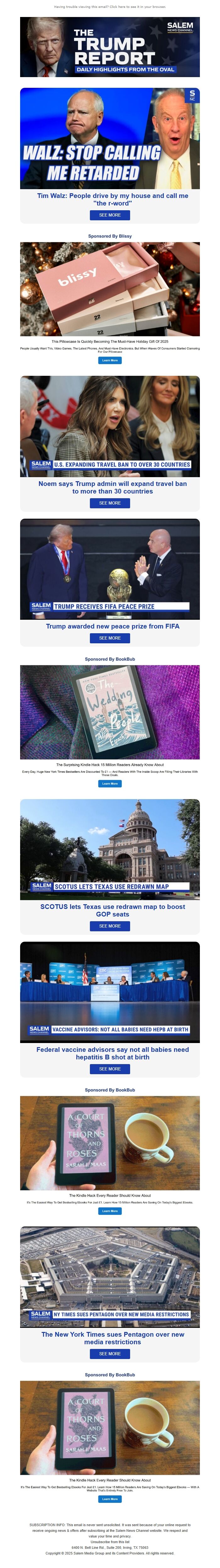This screenshot has width=220, height=1568.
Task: Tap Learn More on the Blissy pillowcase ad
Action: (109, 360)
